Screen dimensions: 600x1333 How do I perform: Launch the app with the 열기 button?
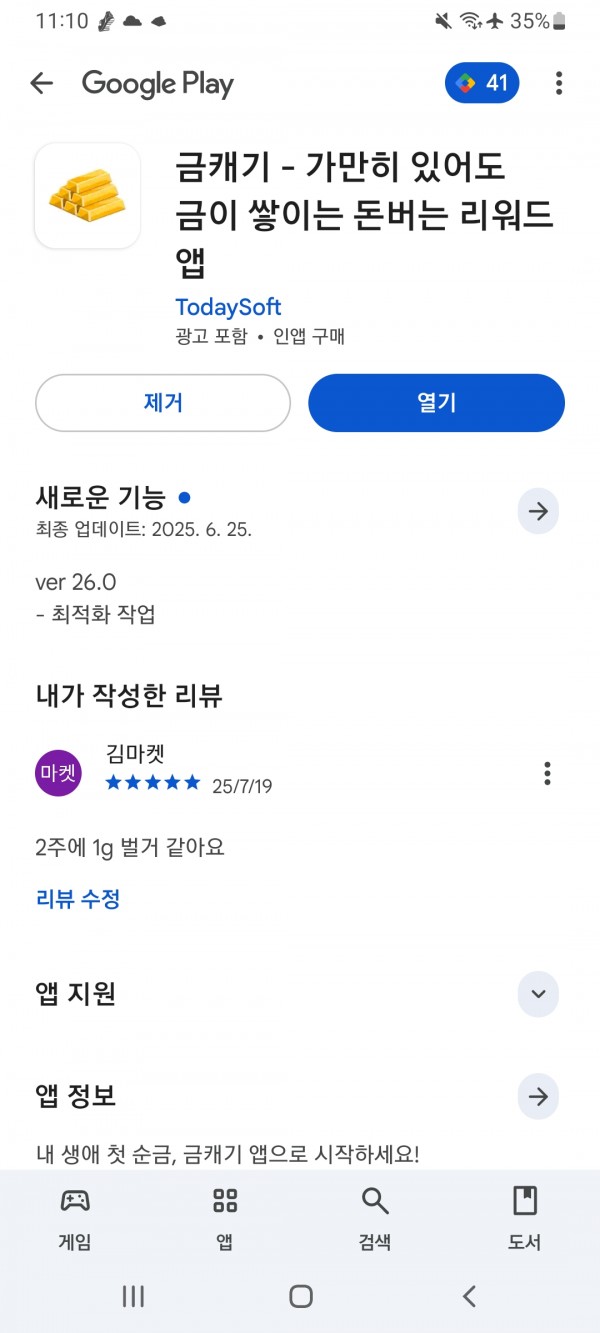pyautogui.click(x=436, y=403)
